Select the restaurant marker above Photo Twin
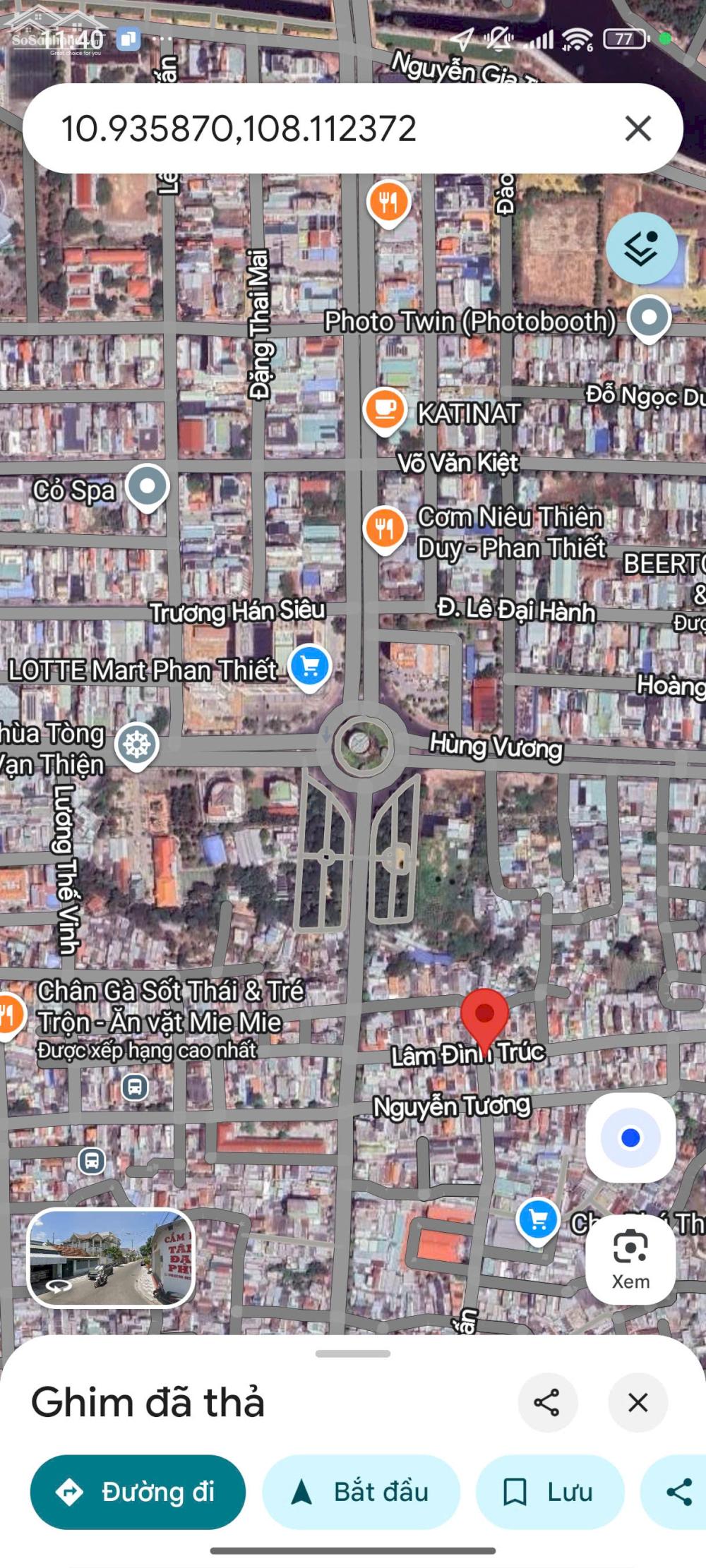The height and width of the screenshot is (1568, 706). point(387,203)
